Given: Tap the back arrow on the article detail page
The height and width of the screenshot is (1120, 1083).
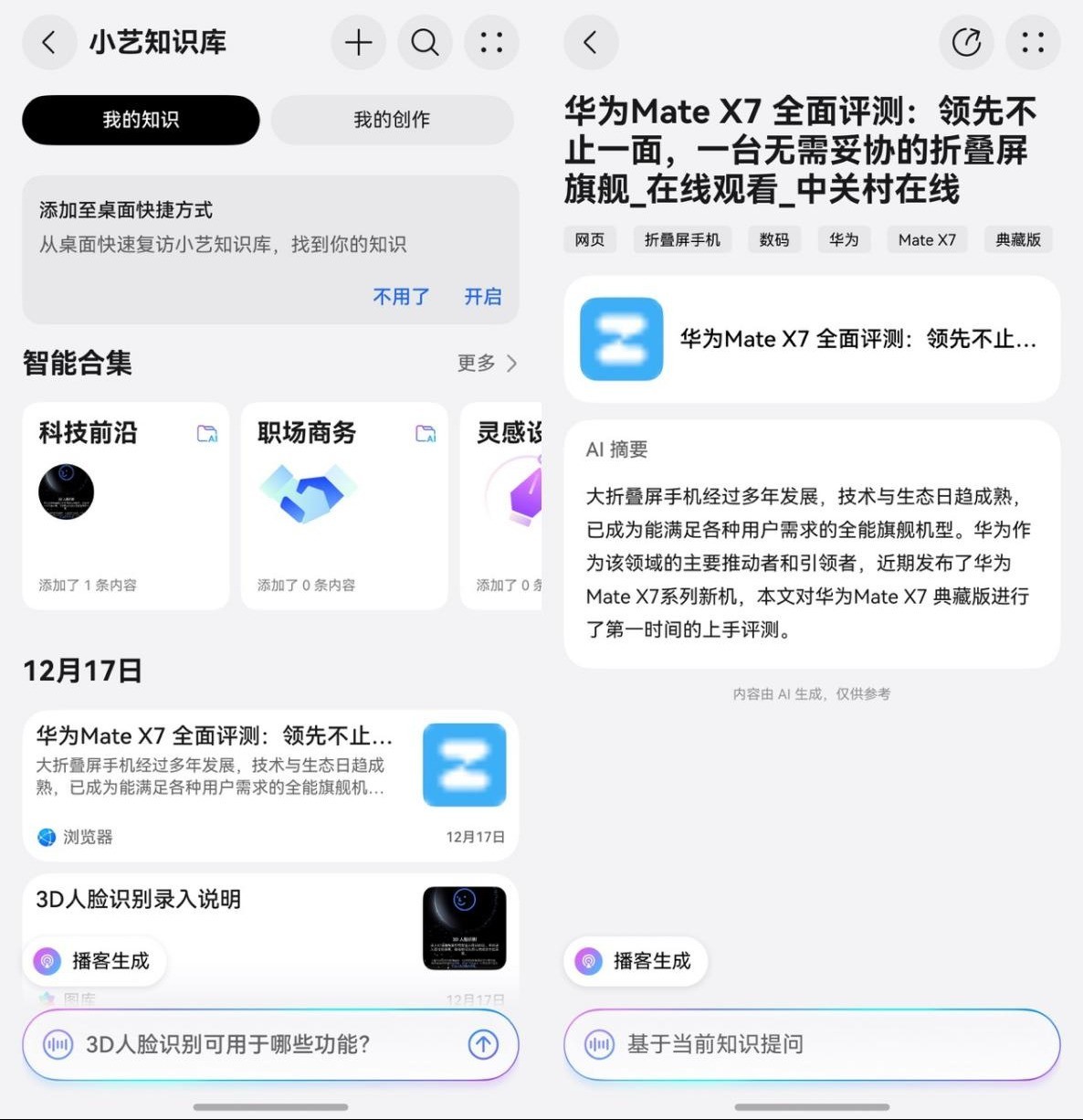Looking at the screenshot, I should 590,42.
